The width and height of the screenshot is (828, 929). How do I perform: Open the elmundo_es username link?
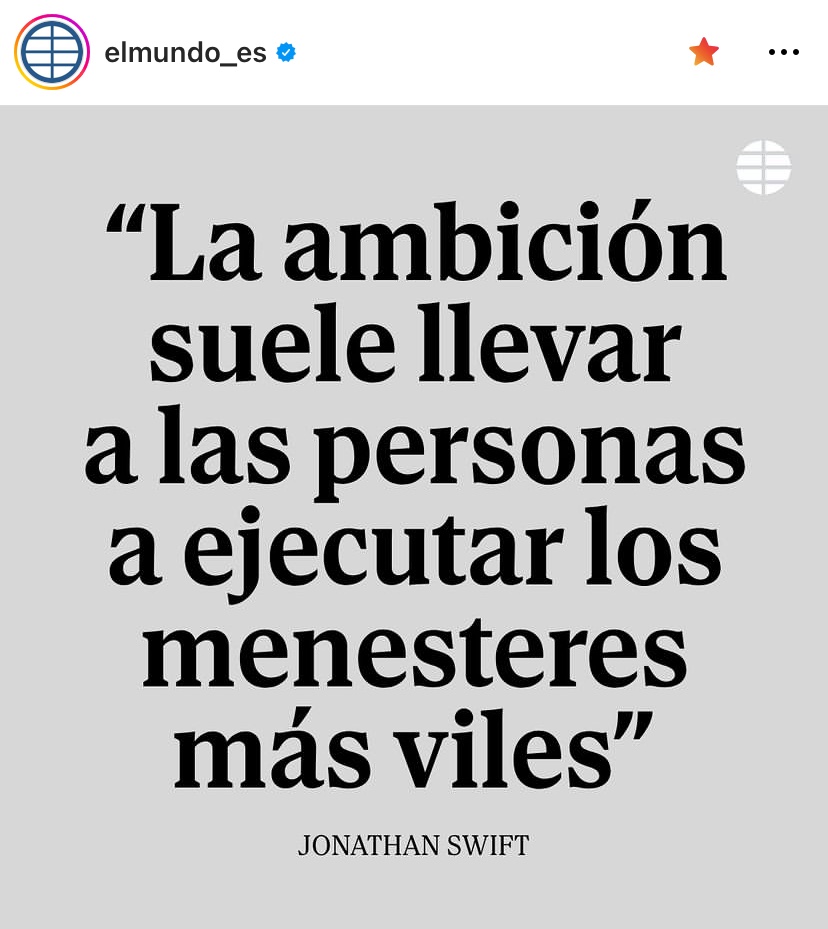click(185, 52)
